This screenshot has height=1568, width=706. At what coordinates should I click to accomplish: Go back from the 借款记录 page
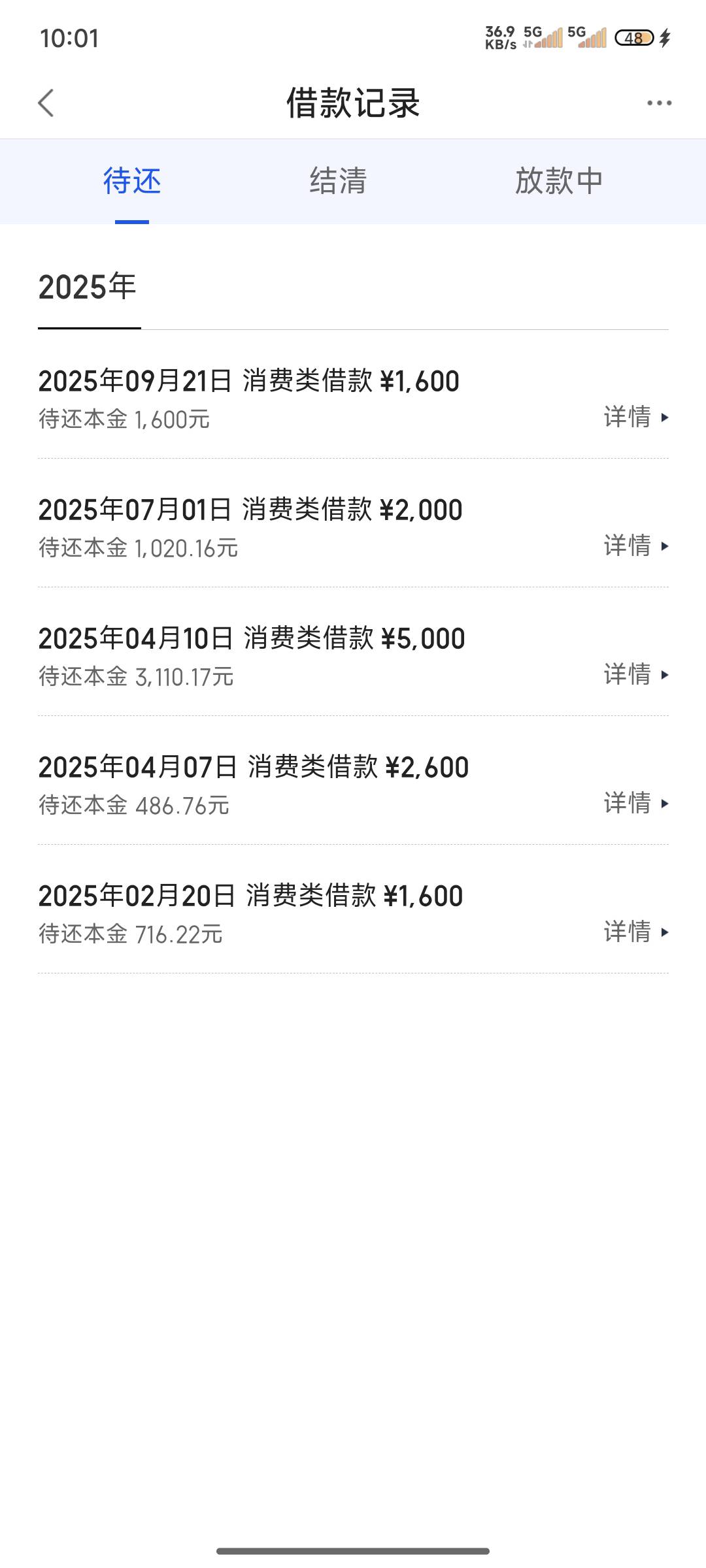(46, 103)
